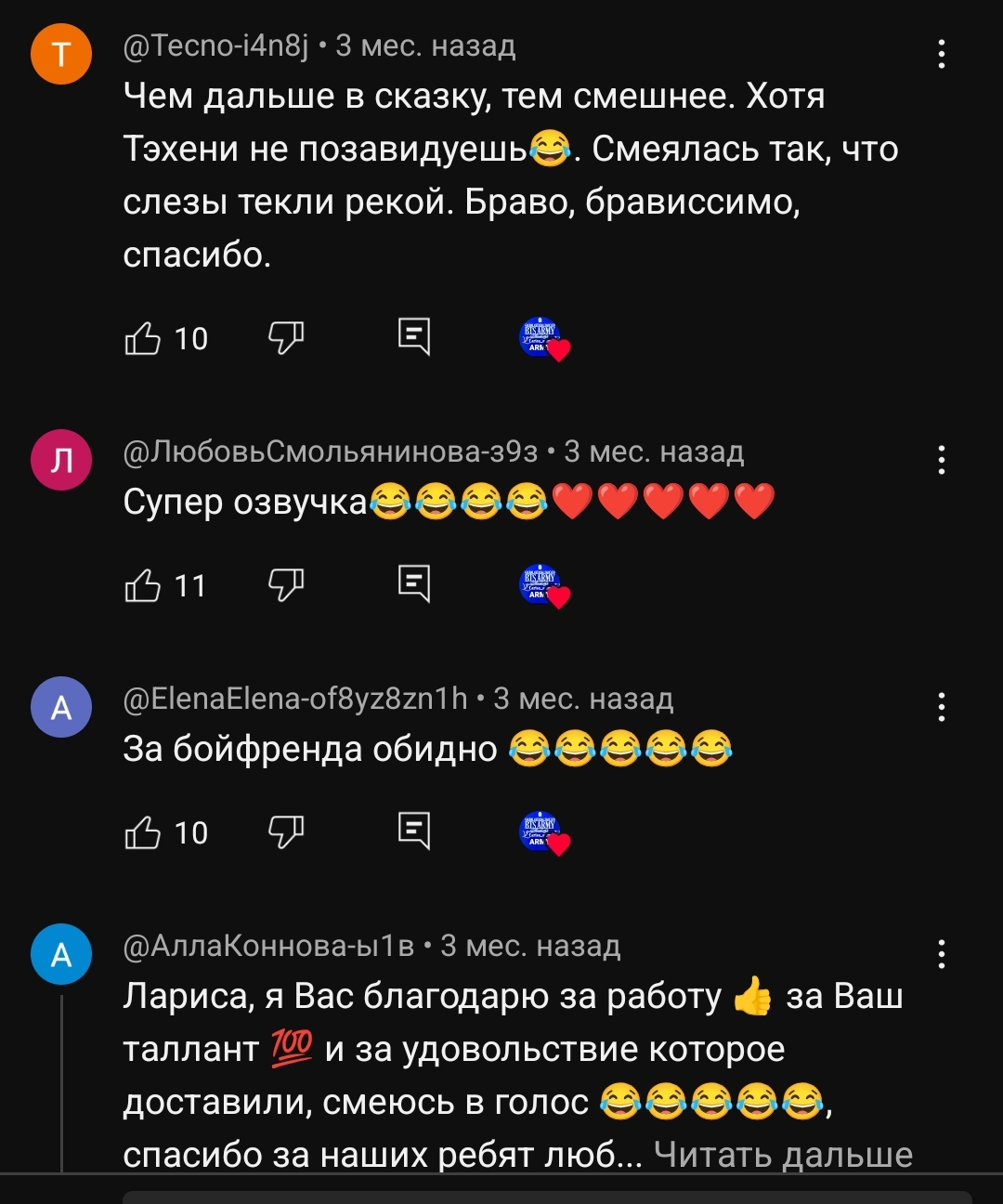Like the comment 'Супер озвучка'
The width and height of the screenshot is (1003, 1204).
143,585
